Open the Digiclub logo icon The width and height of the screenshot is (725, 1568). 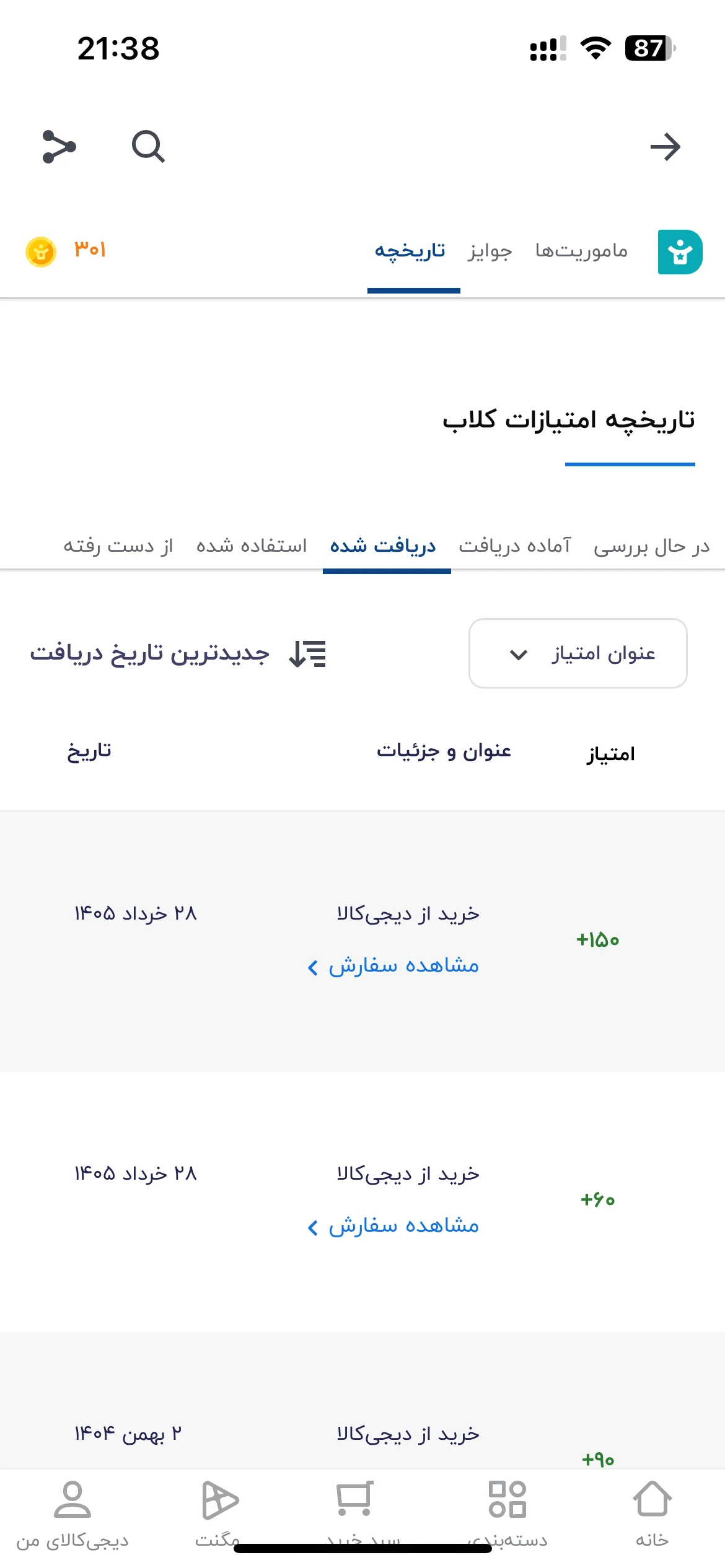680,252
